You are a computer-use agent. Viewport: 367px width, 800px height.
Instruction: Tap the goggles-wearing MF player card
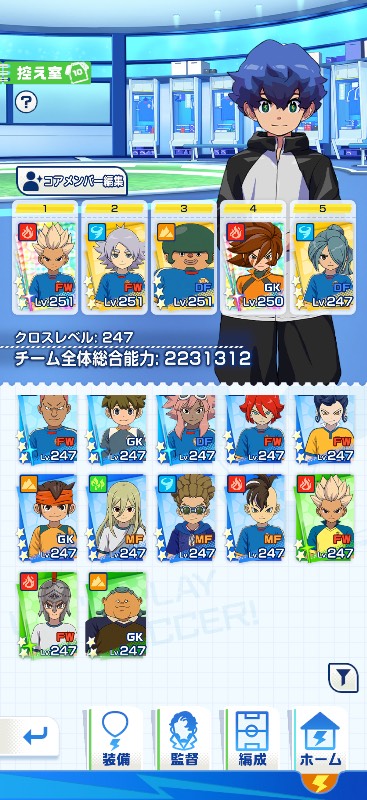tap(186, 517)
